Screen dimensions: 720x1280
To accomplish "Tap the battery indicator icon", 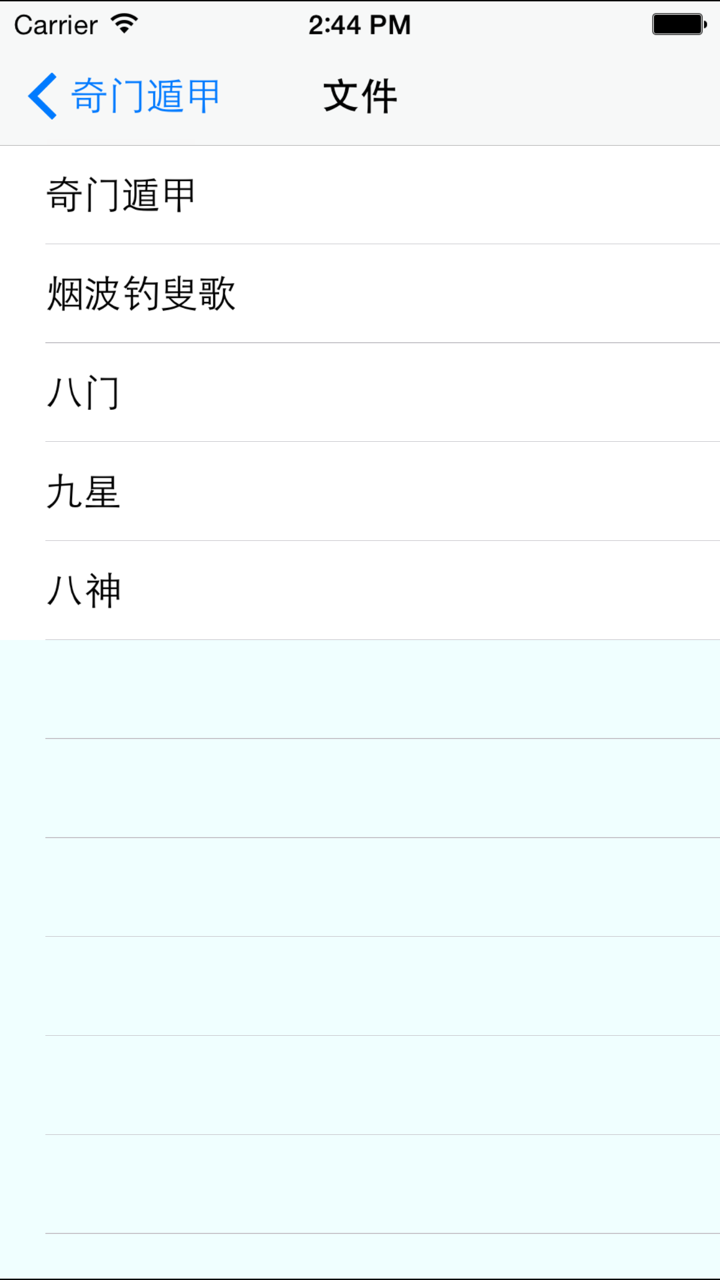I will click(x=676, y=23).
